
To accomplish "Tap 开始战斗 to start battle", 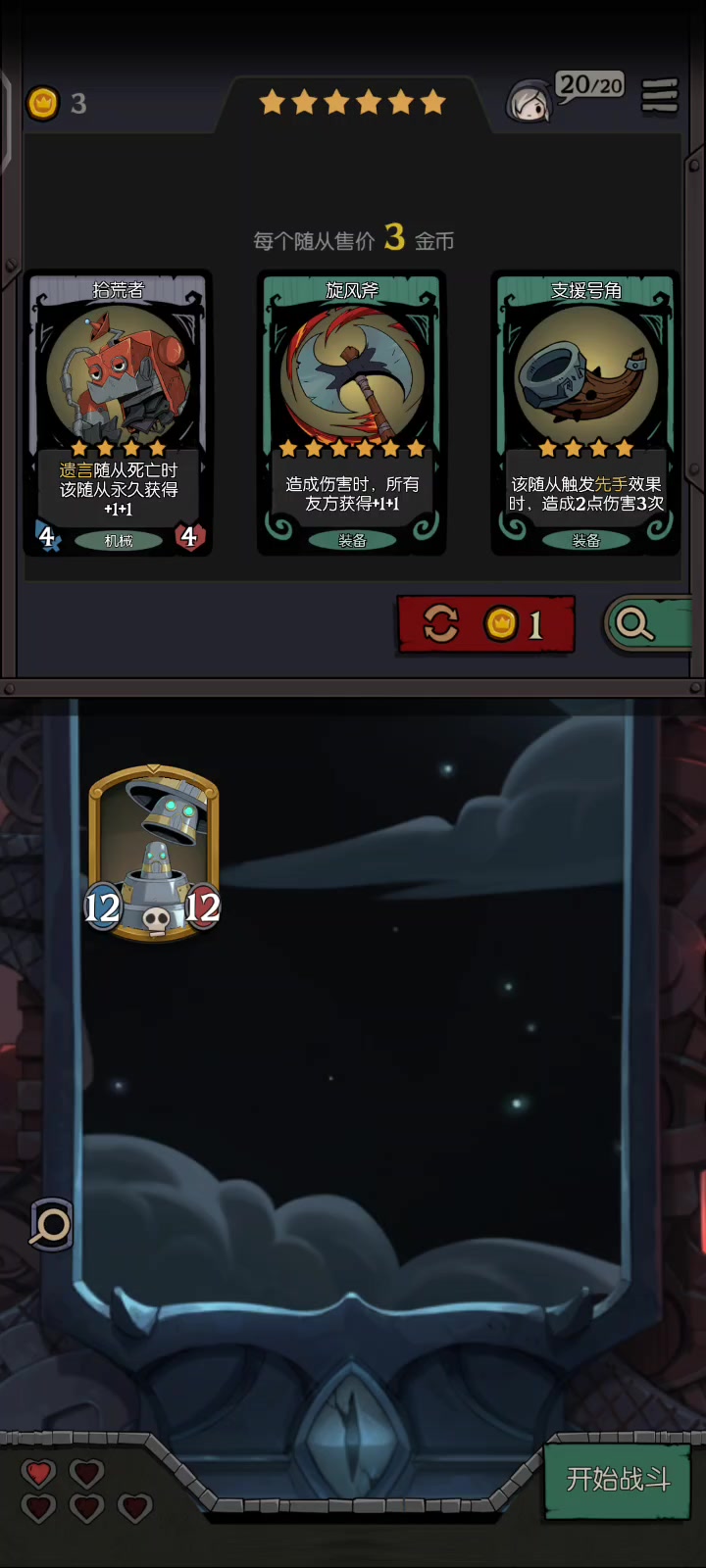I will (618, 1480).
